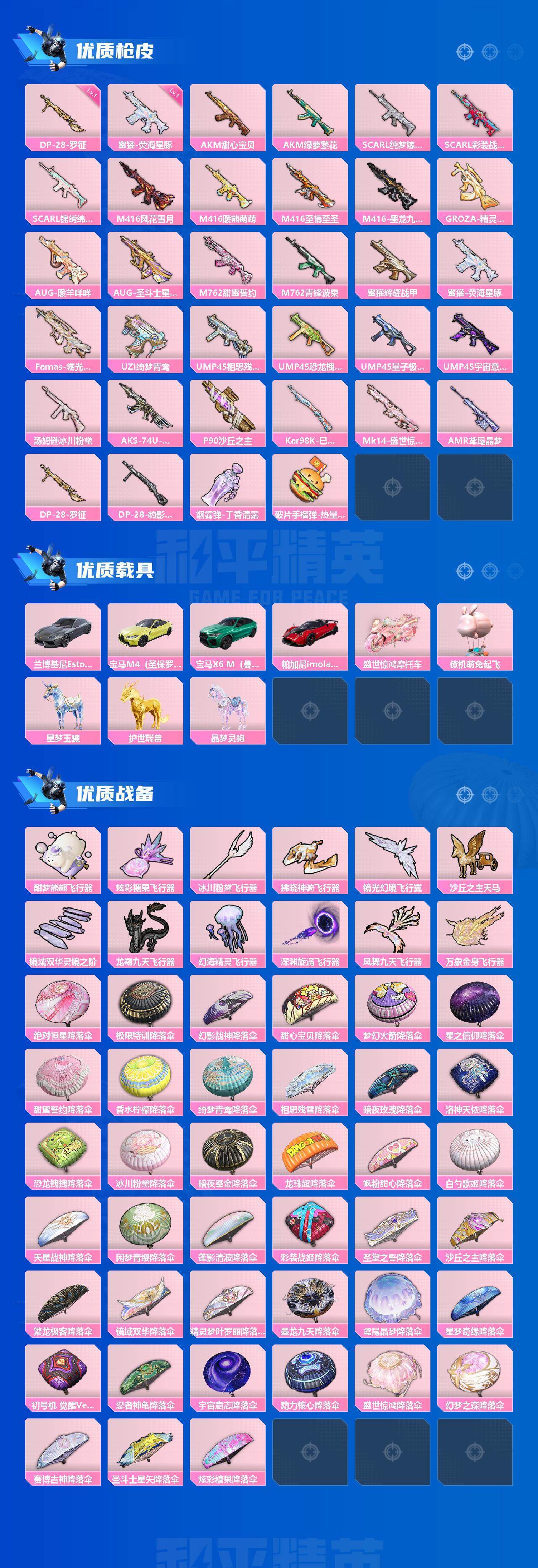This screenshot has width=538, height=1568.
Task: Select the Kar98K sniper skin thumbnail
Action: click(309, 411)
